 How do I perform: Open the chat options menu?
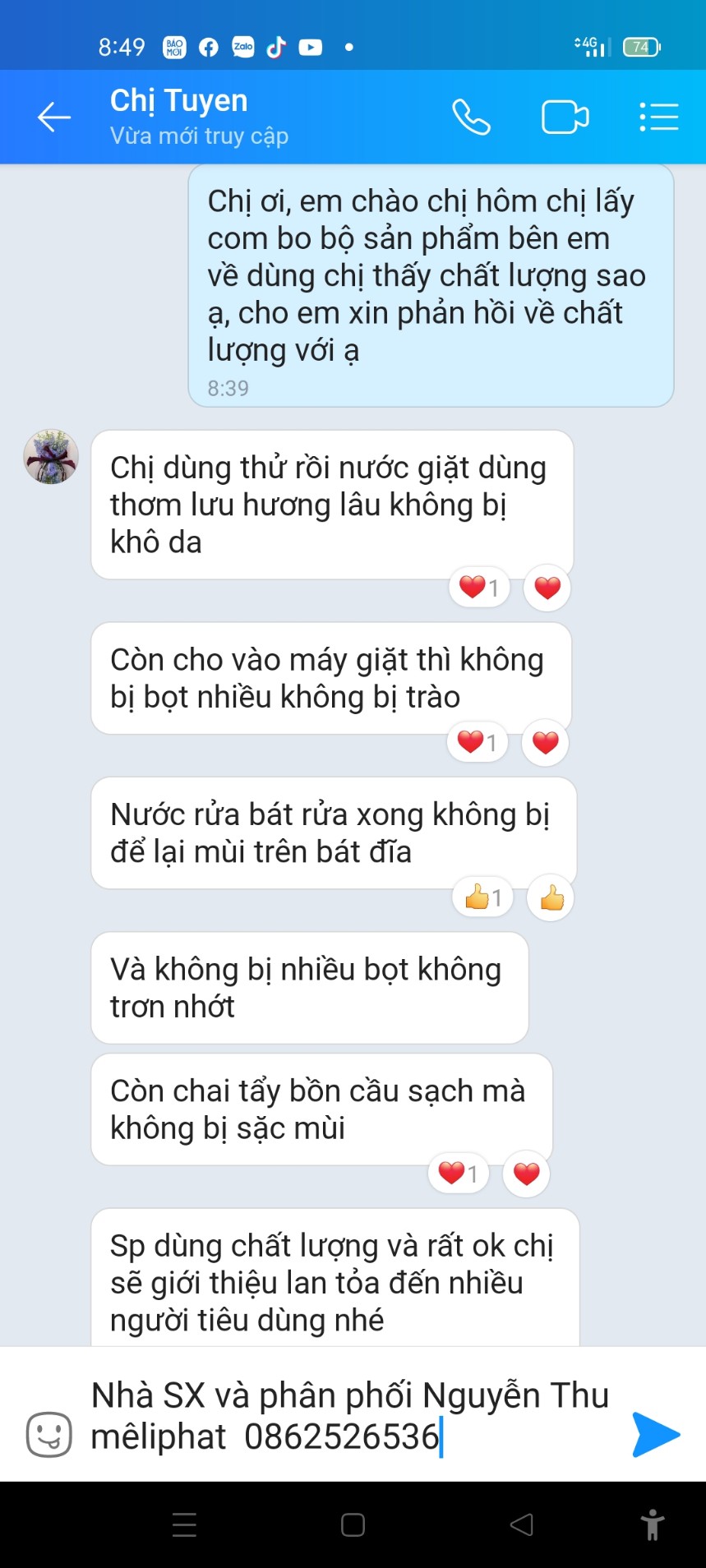click(659, 118)
